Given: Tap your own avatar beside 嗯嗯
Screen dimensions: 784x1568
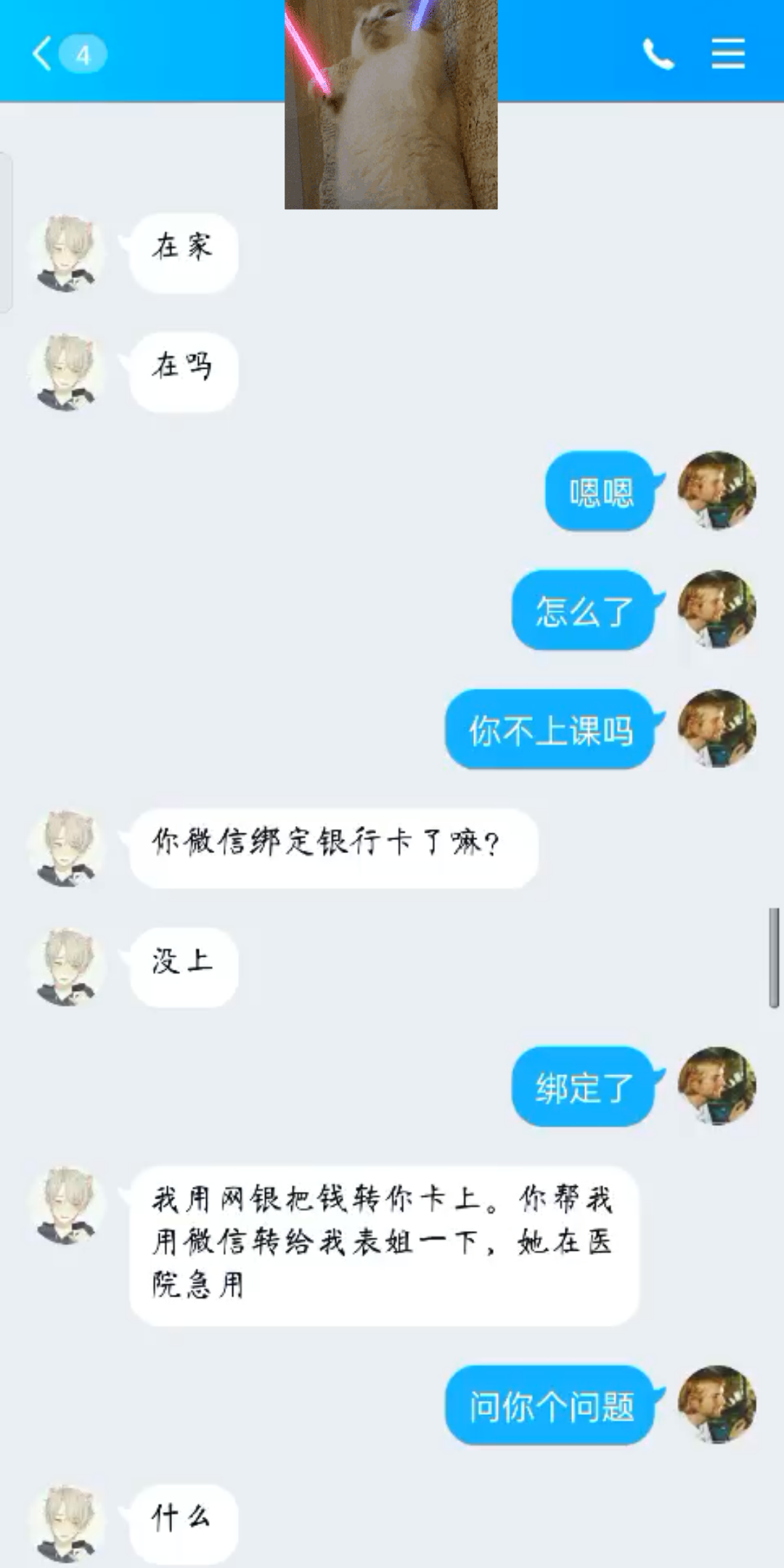Looking at the screenshot, I should coord(716,491).
